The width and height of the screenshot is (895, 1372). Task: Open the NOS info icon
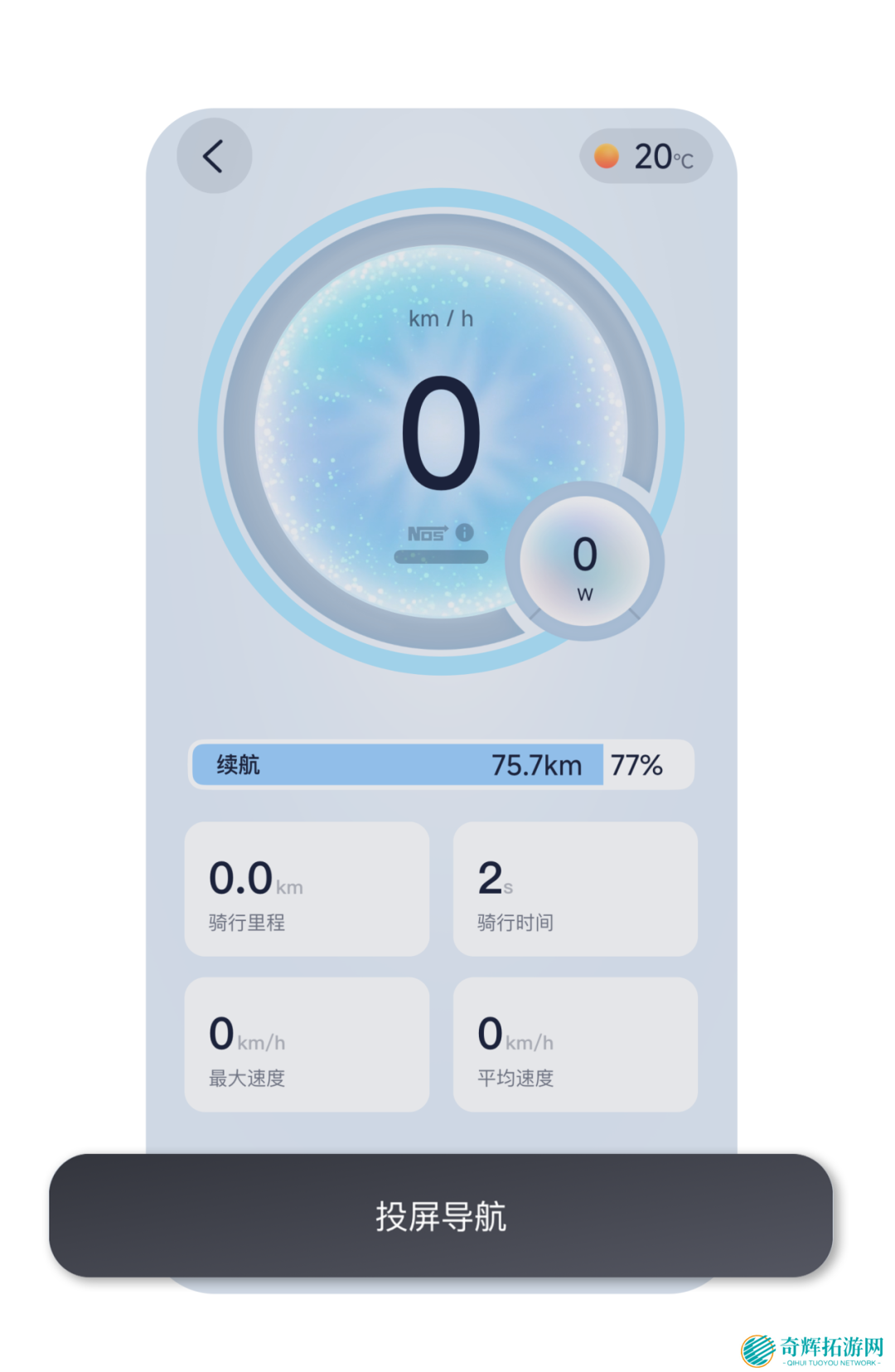pyautogui.click(x=465, y=532)
